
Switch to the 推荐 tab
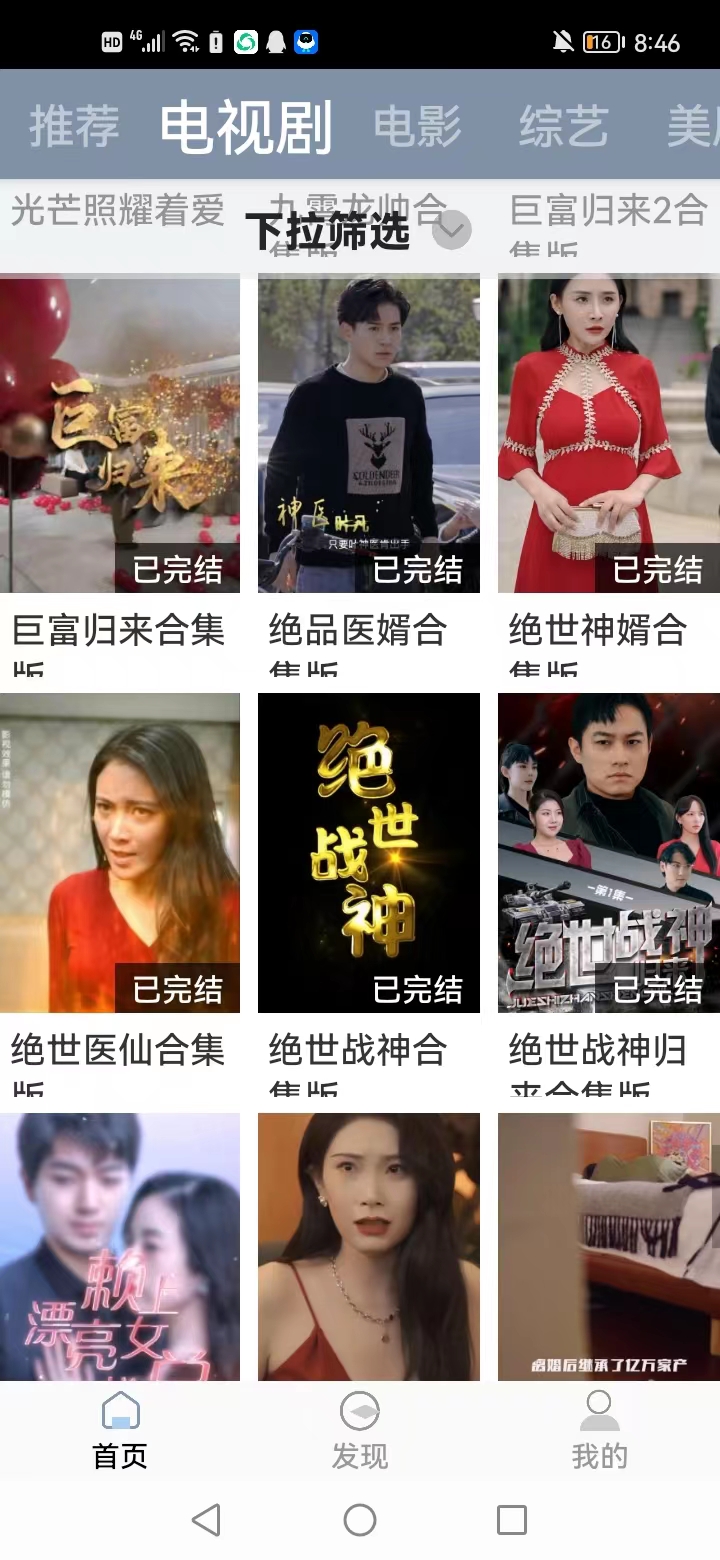pos(74,127)
